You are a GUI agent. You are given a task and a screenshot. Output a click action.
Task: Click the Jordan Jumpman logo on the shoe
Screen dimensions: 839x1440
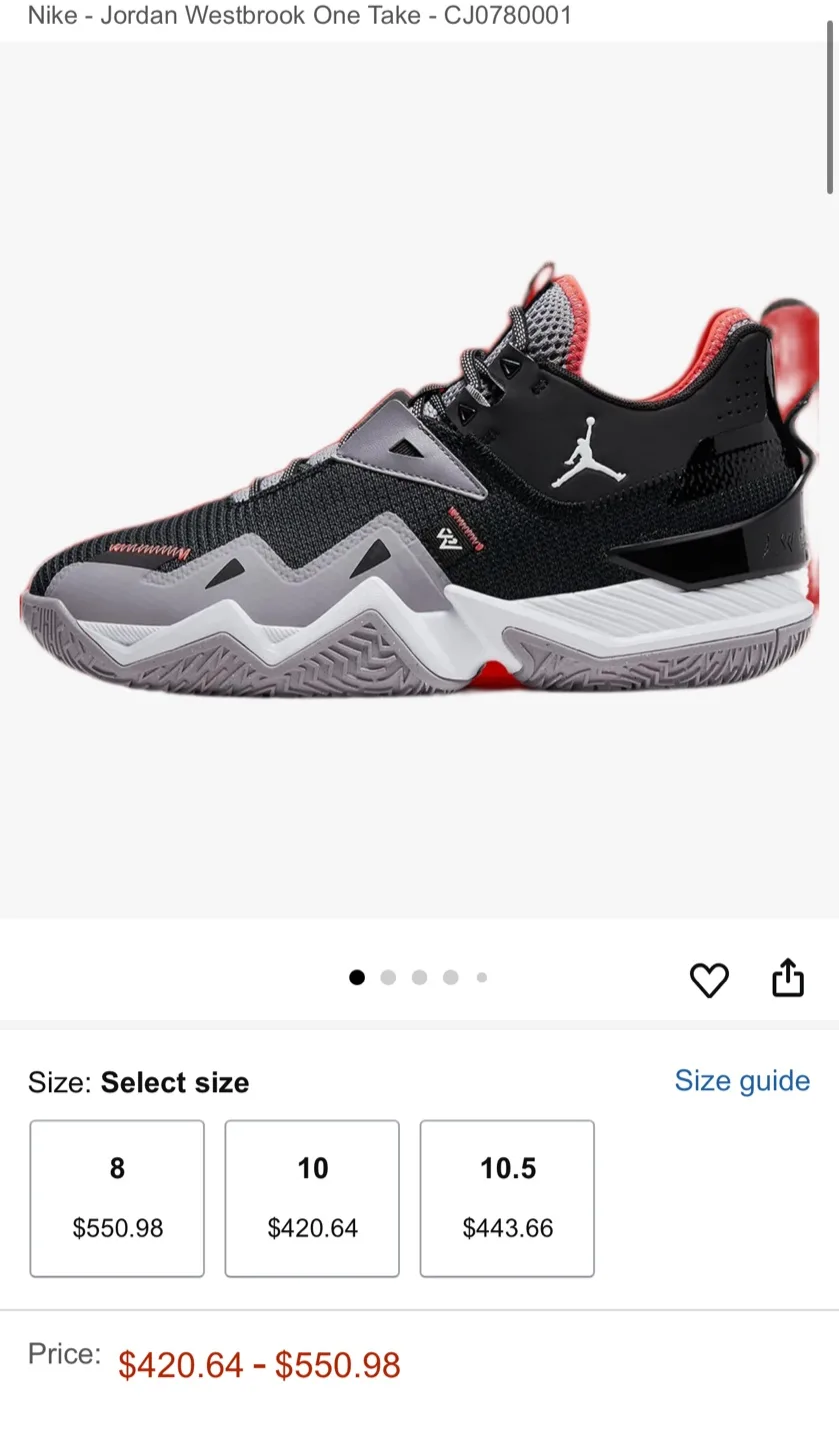point(588,448)
